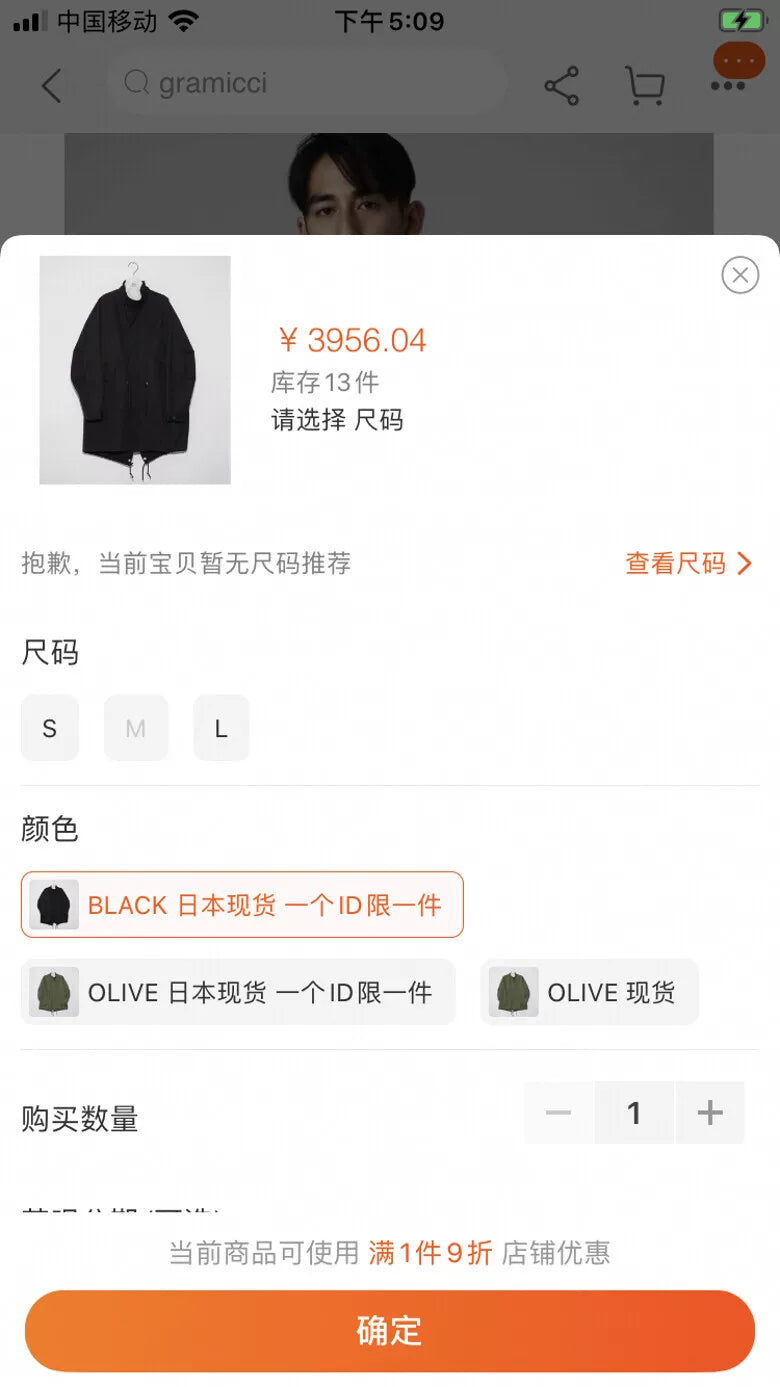Choose OLIVE 日本现货 一个ID限一件 option
Screen dimensions: 780x1387
238,992
